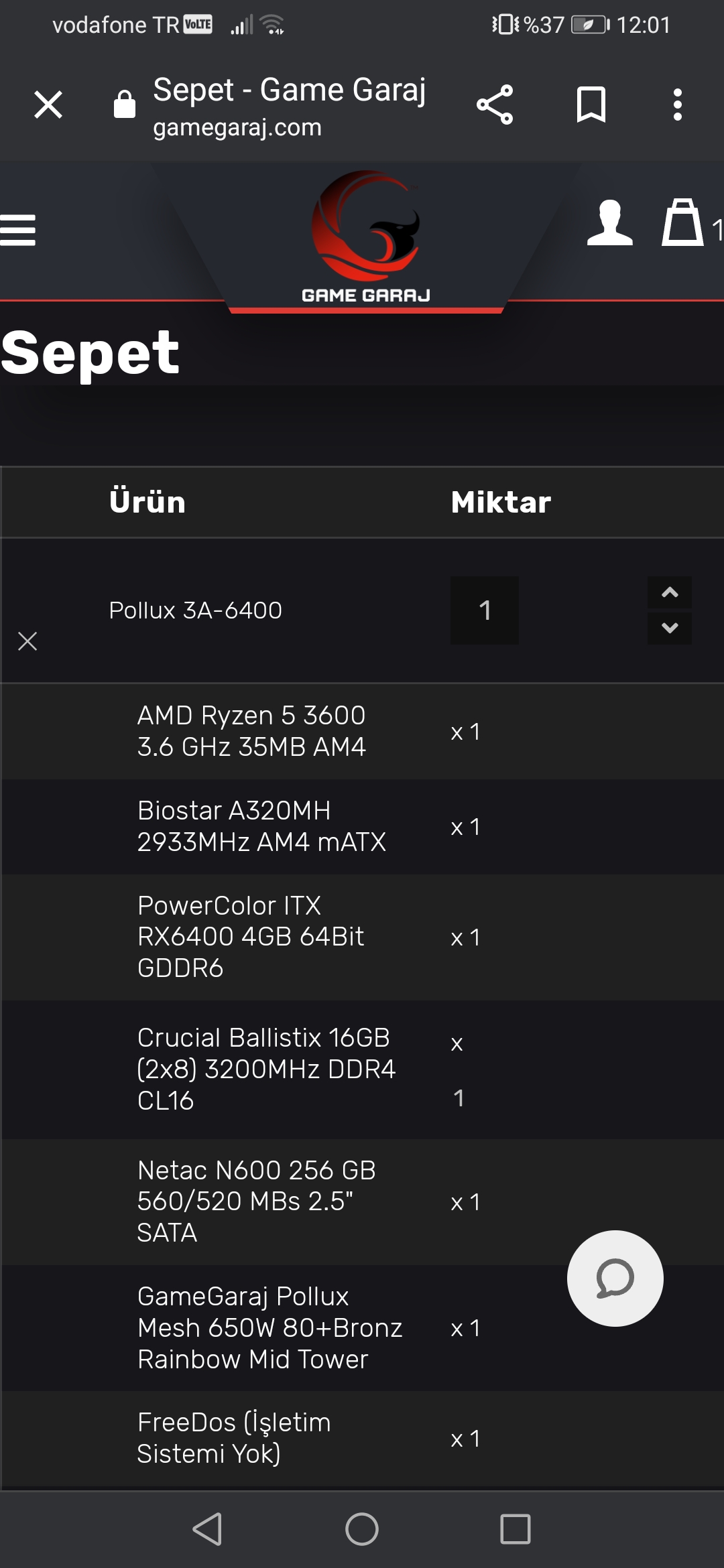Open the live chat bubble
Image resolution: width=724 pixels, height=1568 pixels.
click(615, 1278)
